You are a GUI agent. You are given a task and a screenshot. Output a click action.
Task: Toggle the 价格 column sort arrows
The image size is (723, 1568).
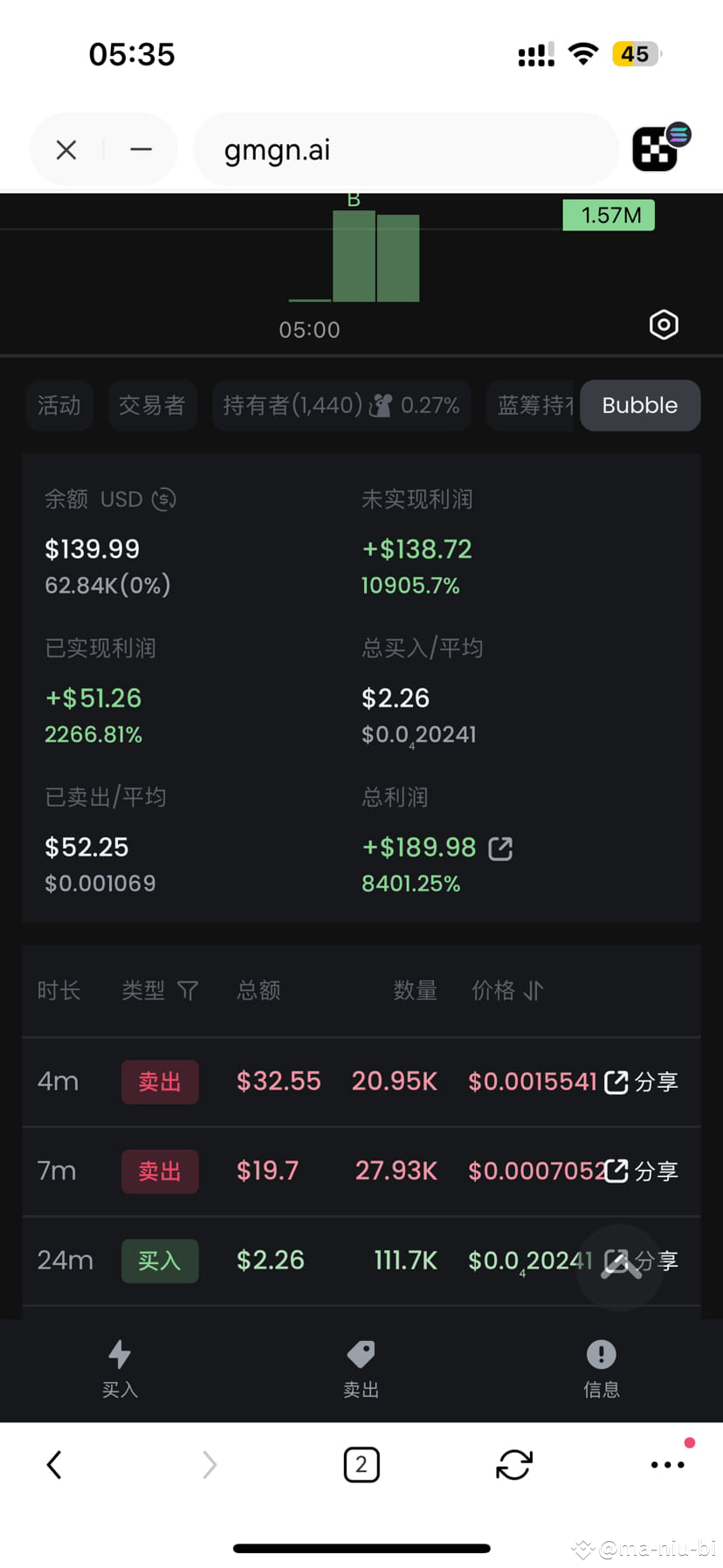pos(534,990)
